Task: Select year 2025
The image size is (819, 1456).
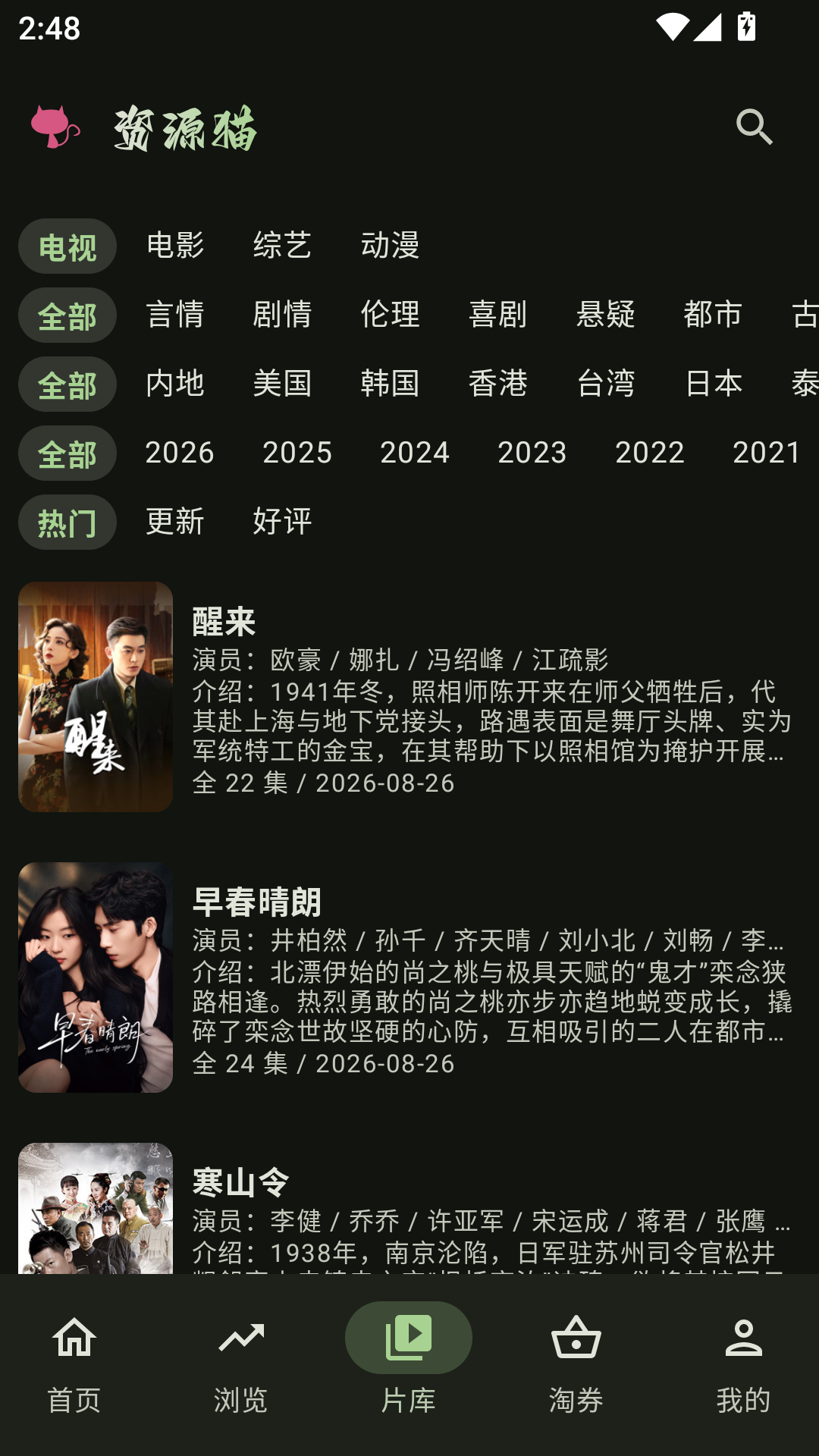Action: pyautogui.click(x=297, y=453)
